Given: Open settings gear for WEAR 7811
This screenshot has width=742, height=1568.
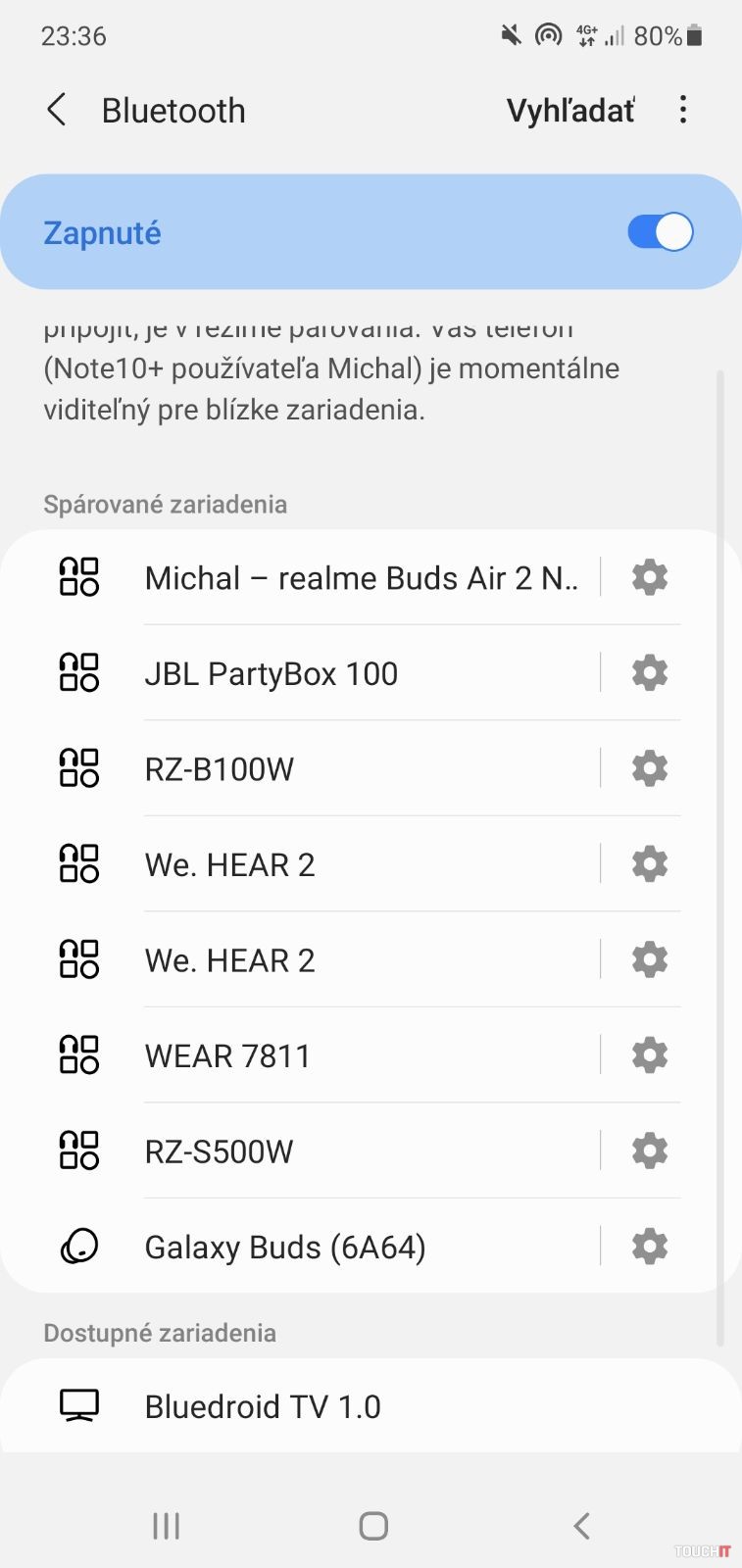Looking at the screenshot, I should (649, 1055).
